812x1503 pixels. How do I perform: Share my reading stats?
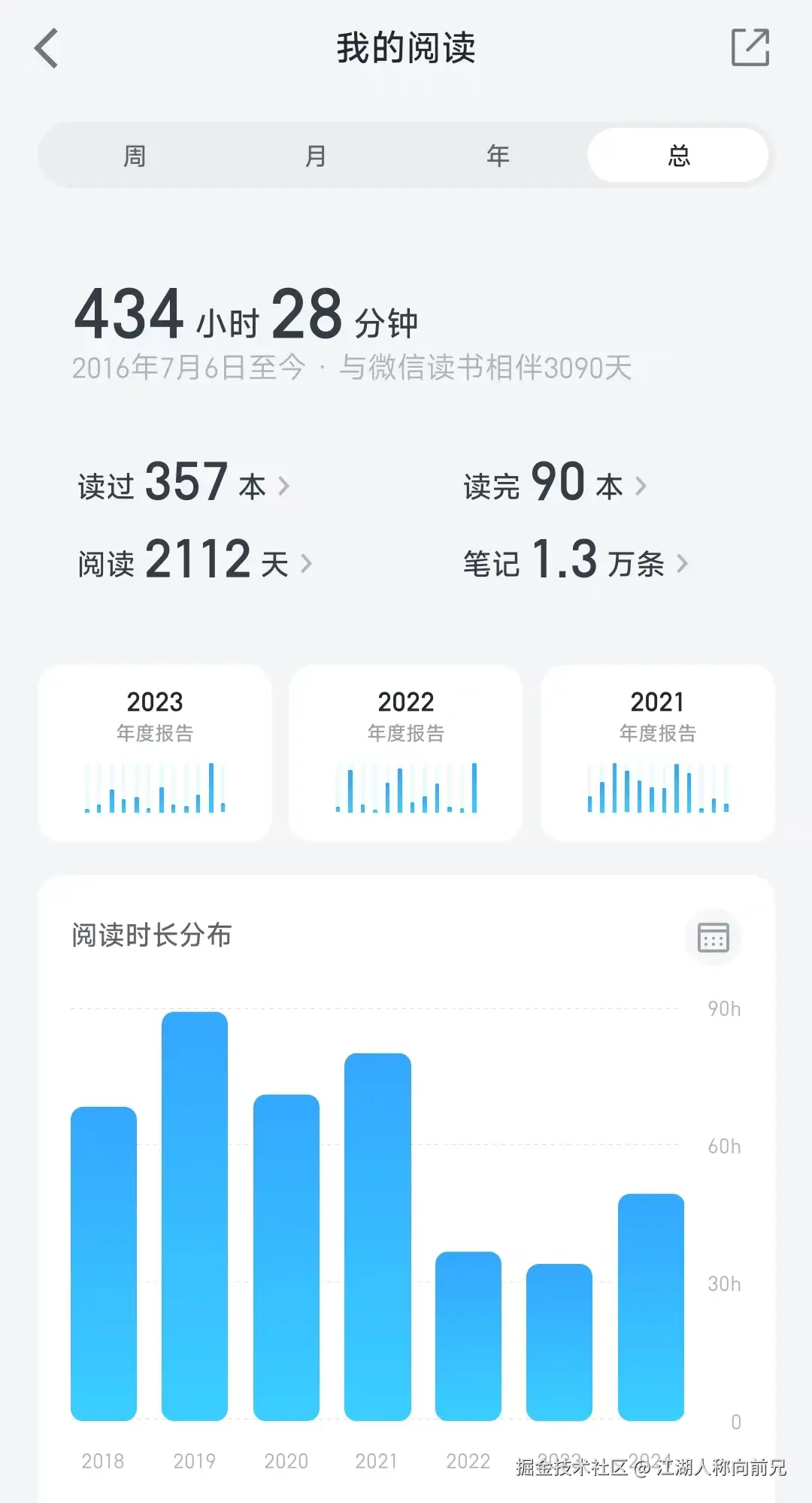[x=750, y=48]
